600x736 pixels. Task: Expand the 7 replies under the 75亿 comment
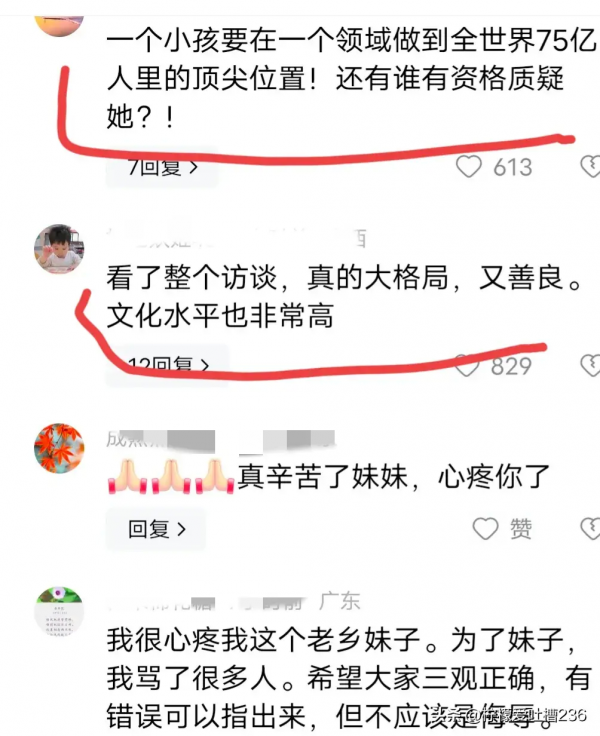[160, 168]
